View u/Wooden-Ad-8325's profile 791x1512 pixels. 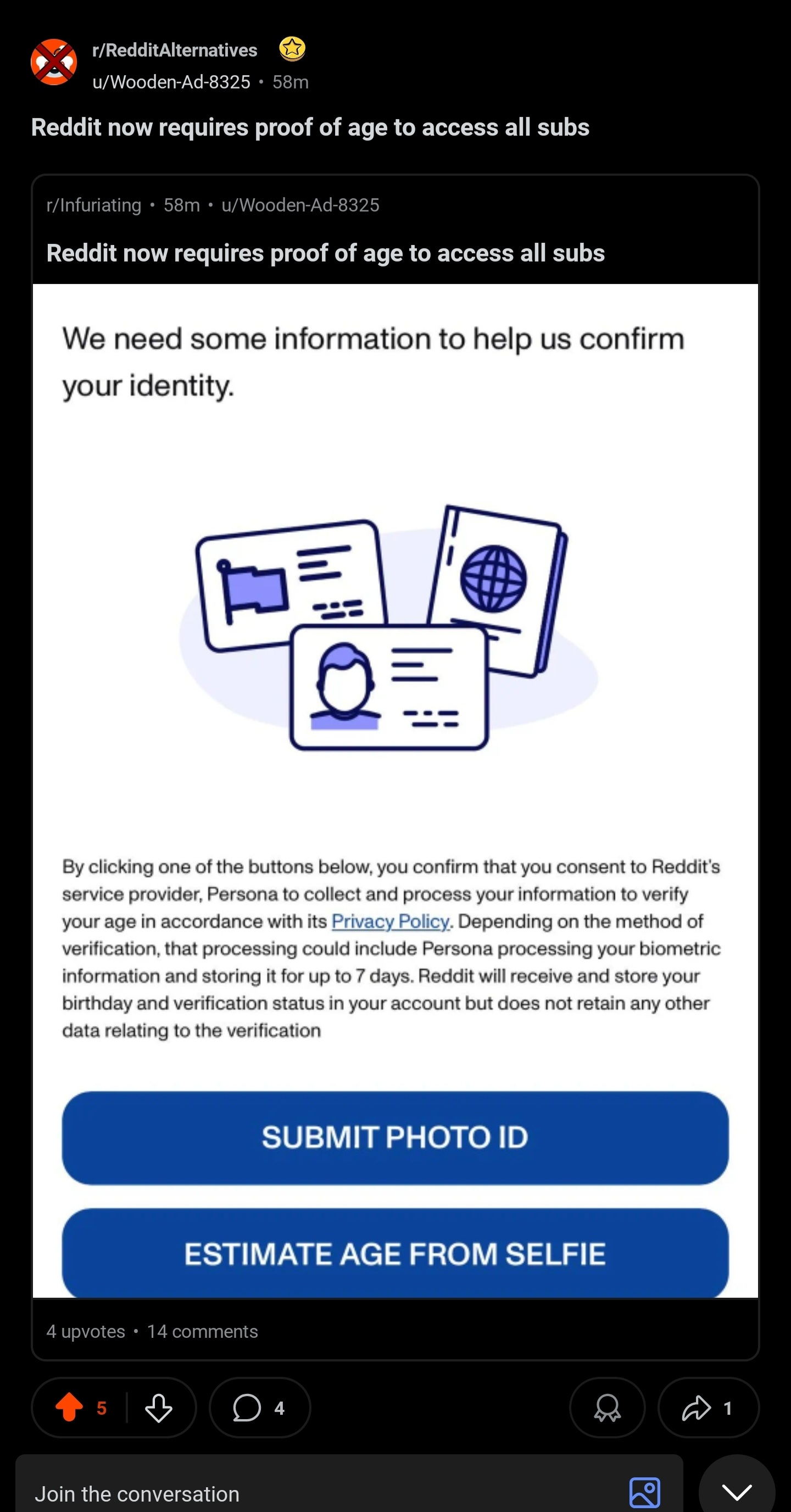[171, 82]
